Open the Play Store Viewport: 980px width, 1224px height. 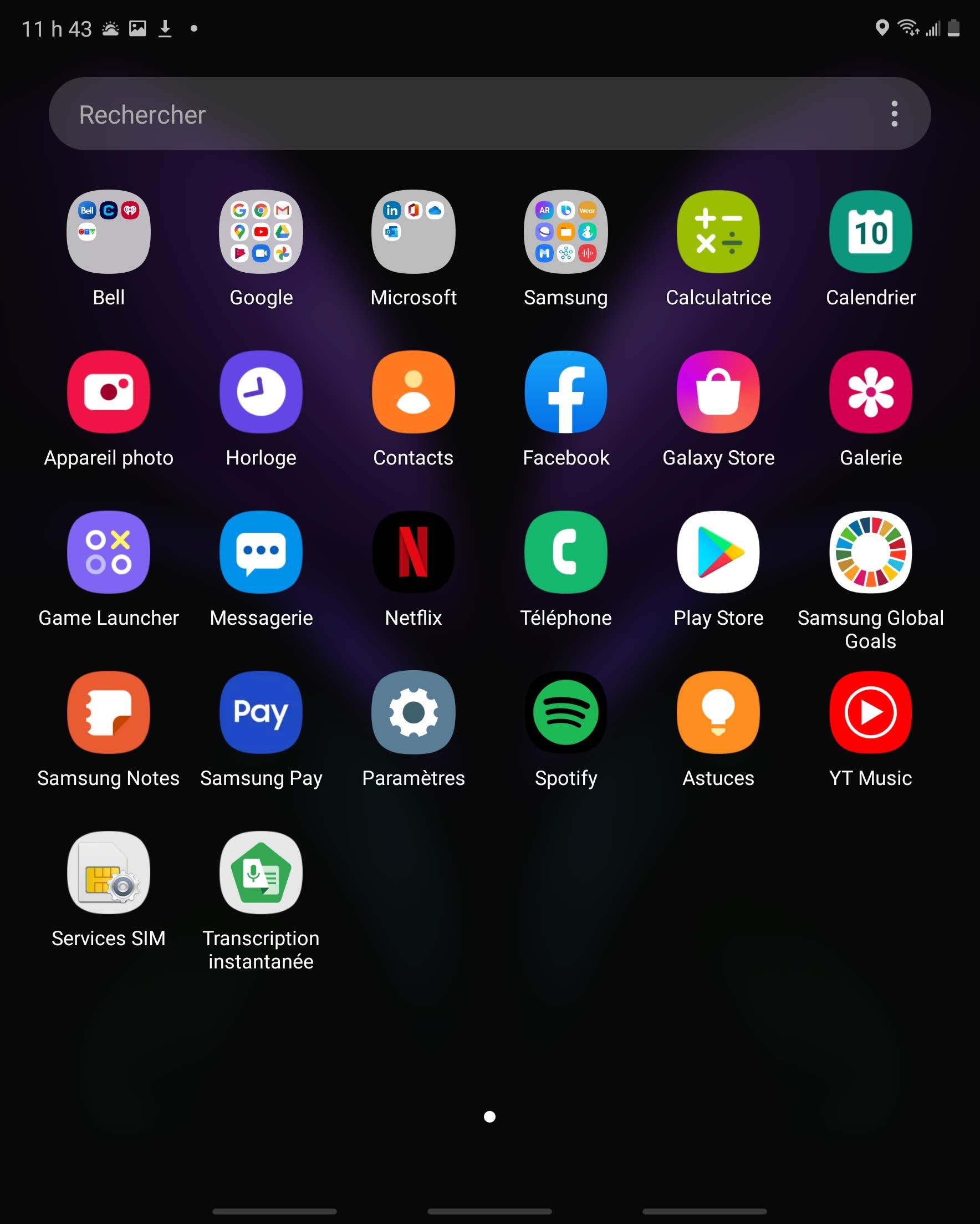(718, 552)
